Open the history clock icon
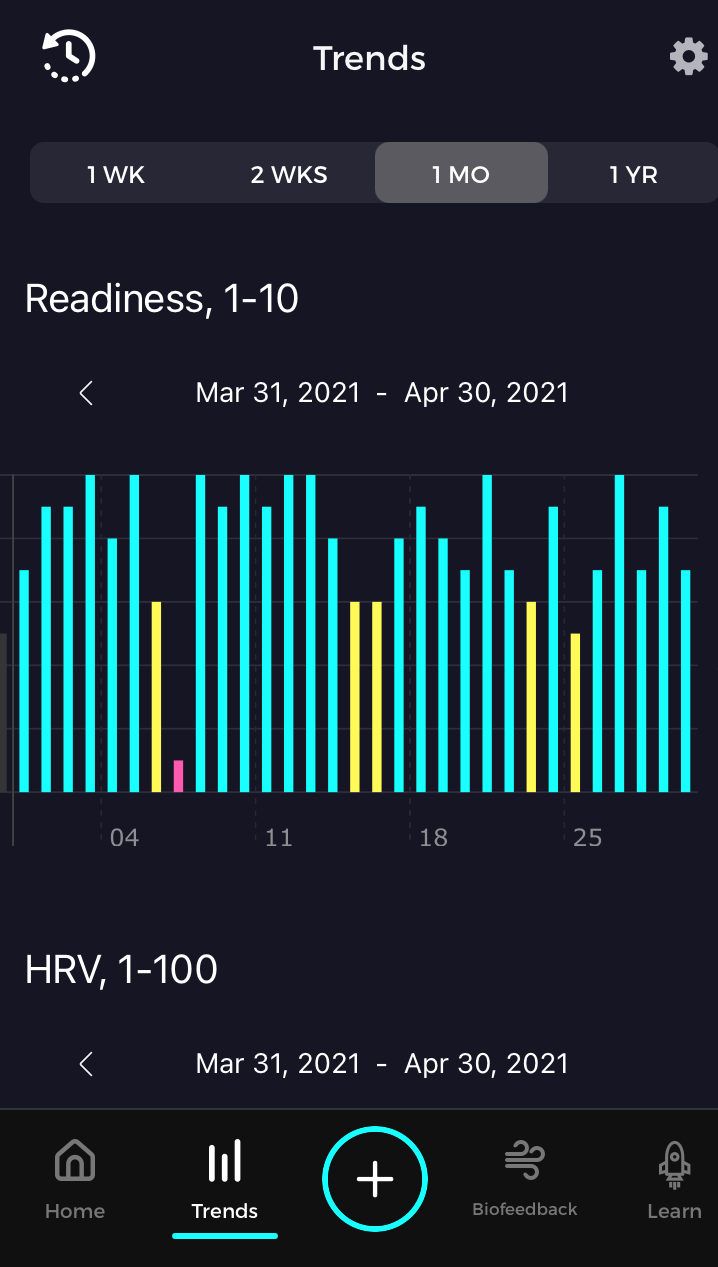The image size is (718, 1267). click(x=68, y=57)
